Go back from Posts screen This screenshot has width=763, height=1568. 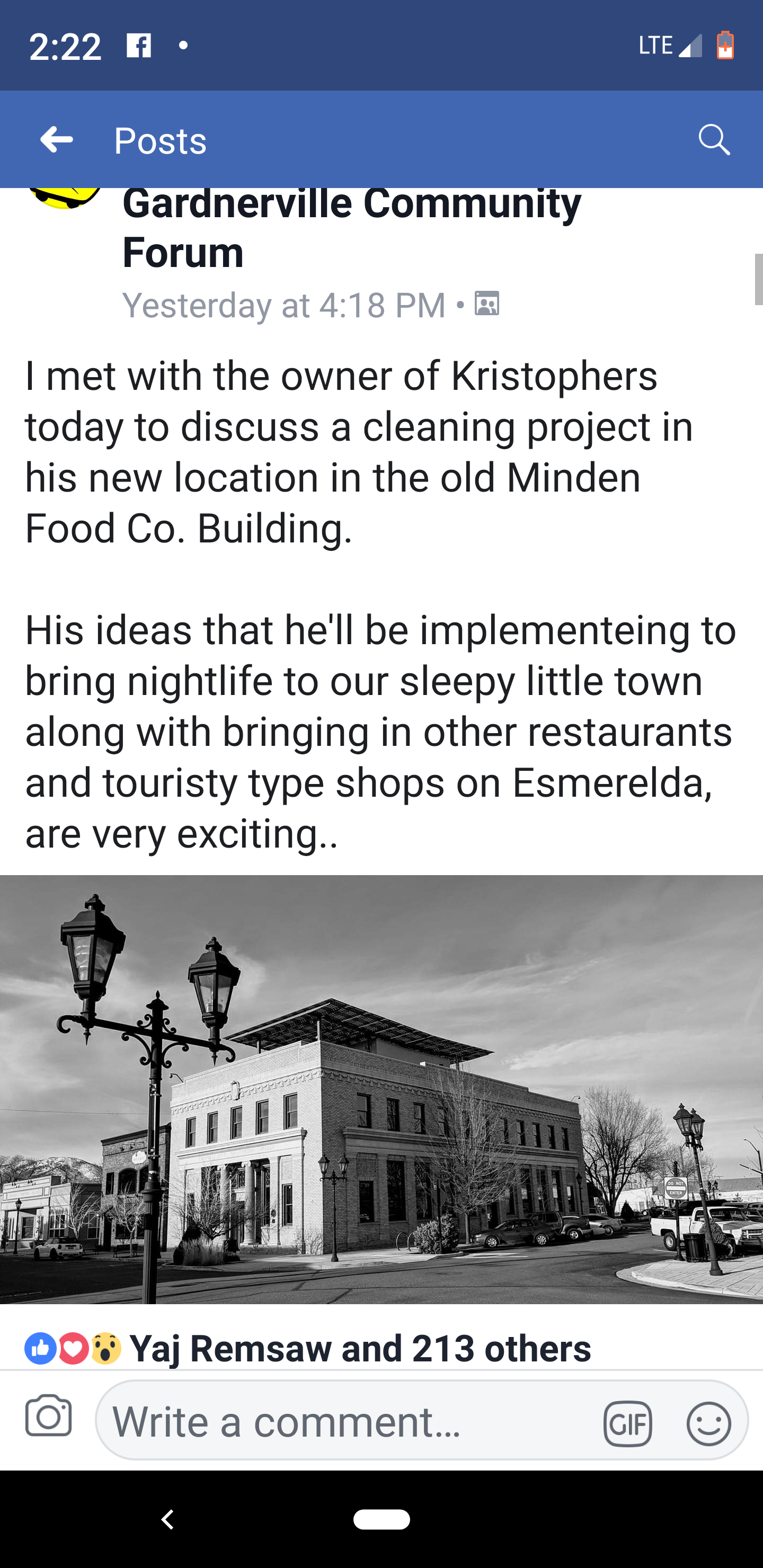[x=57, y=139]
